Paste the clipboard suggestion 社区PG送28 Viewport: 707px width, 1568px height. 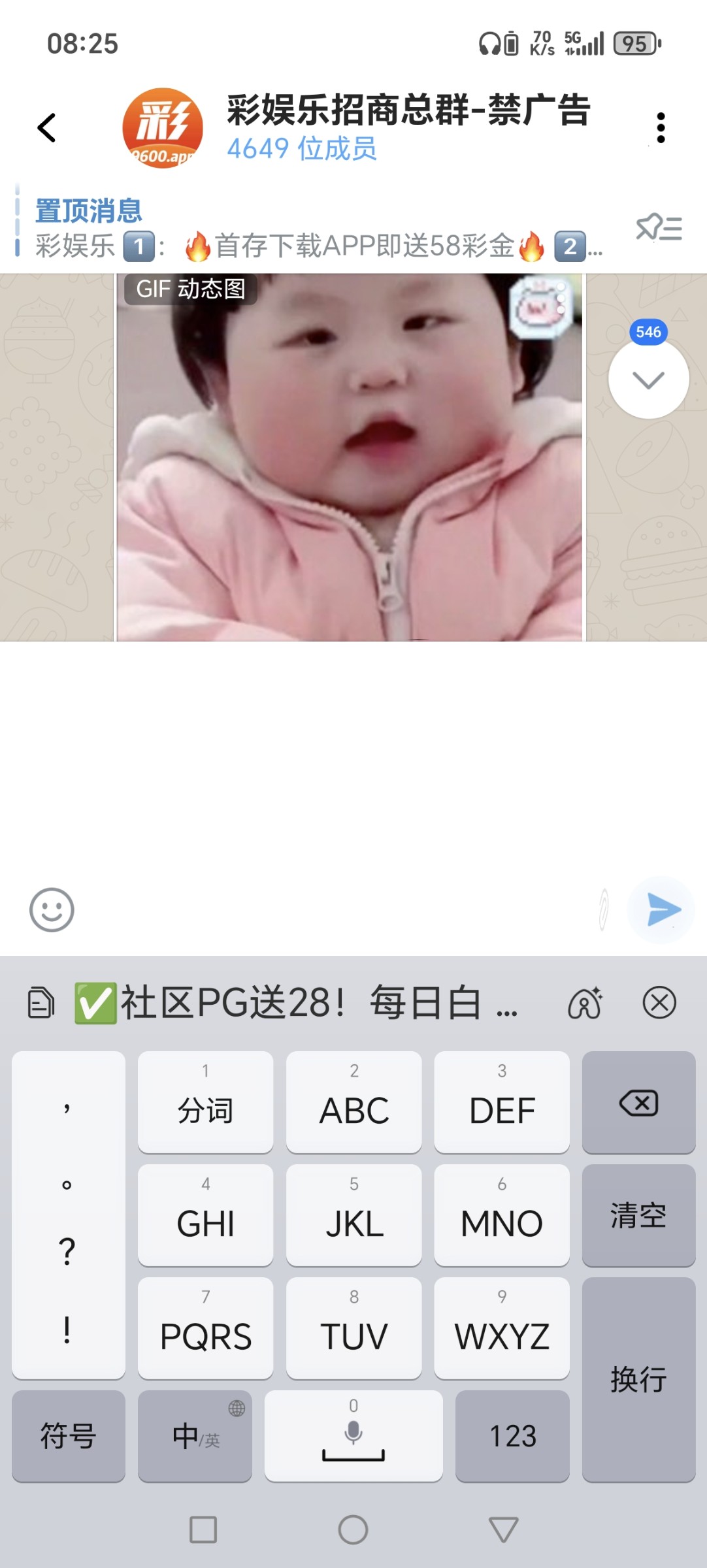pos(294,1003)
